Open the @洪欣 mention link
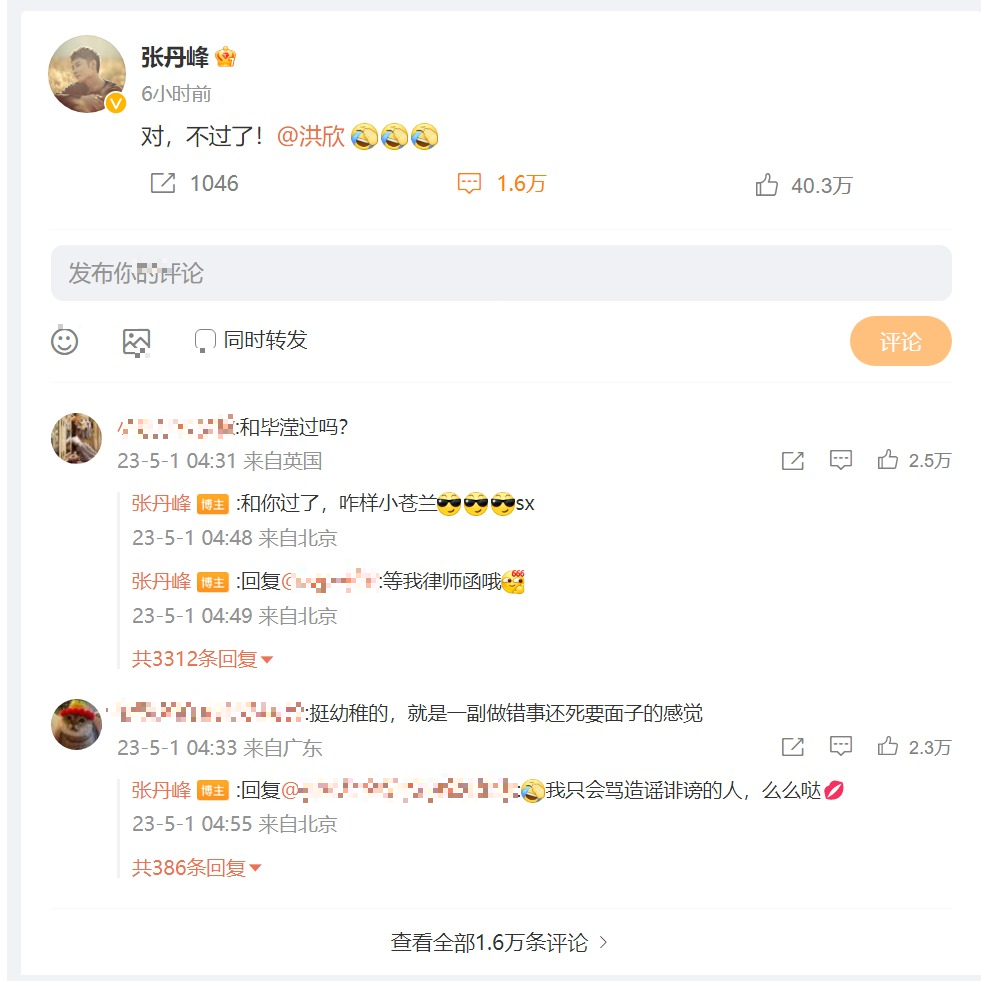 tap(310, 137)
